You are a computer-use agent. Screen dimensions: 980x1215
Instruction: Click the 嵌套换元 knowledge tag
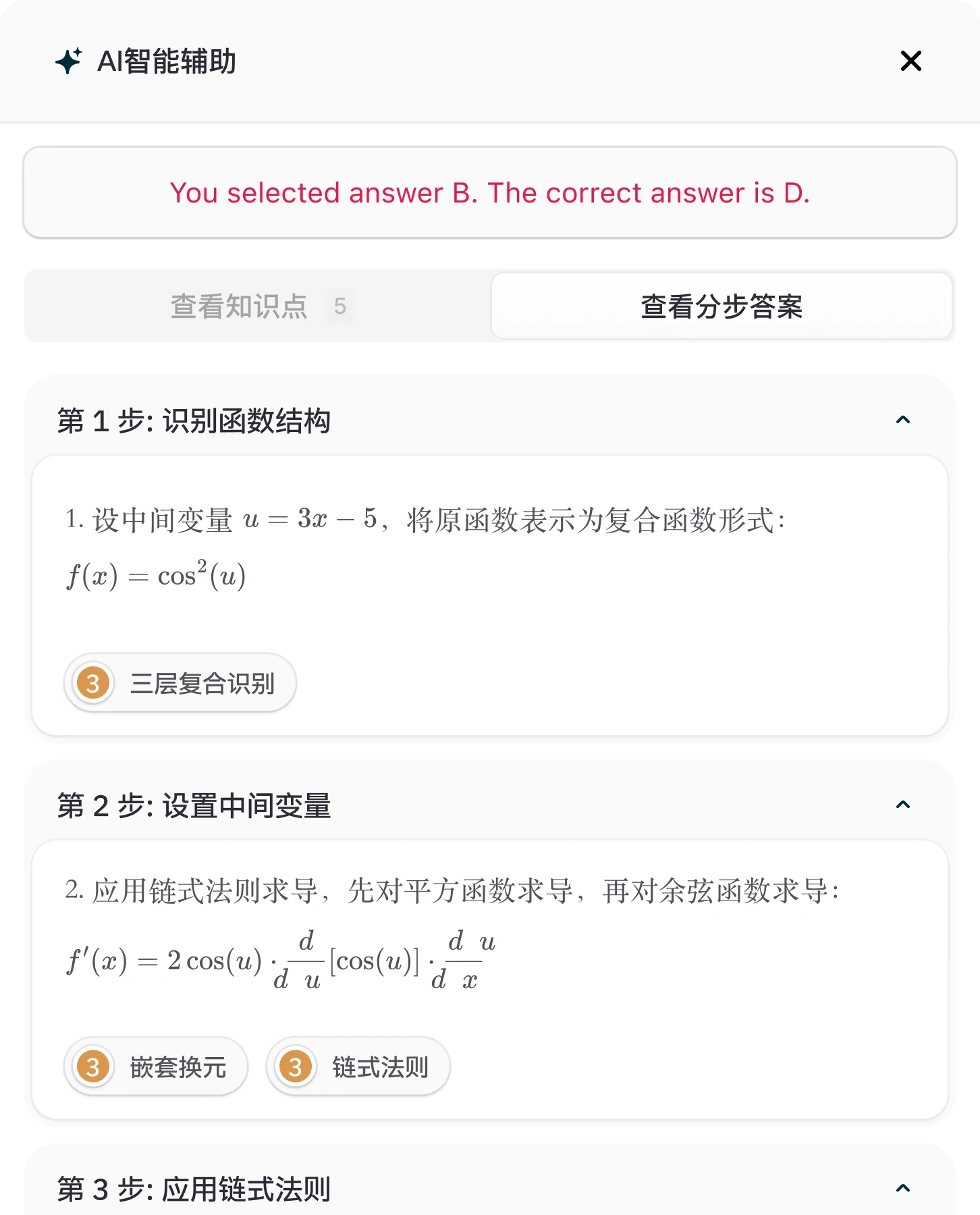coord(155,1067)
